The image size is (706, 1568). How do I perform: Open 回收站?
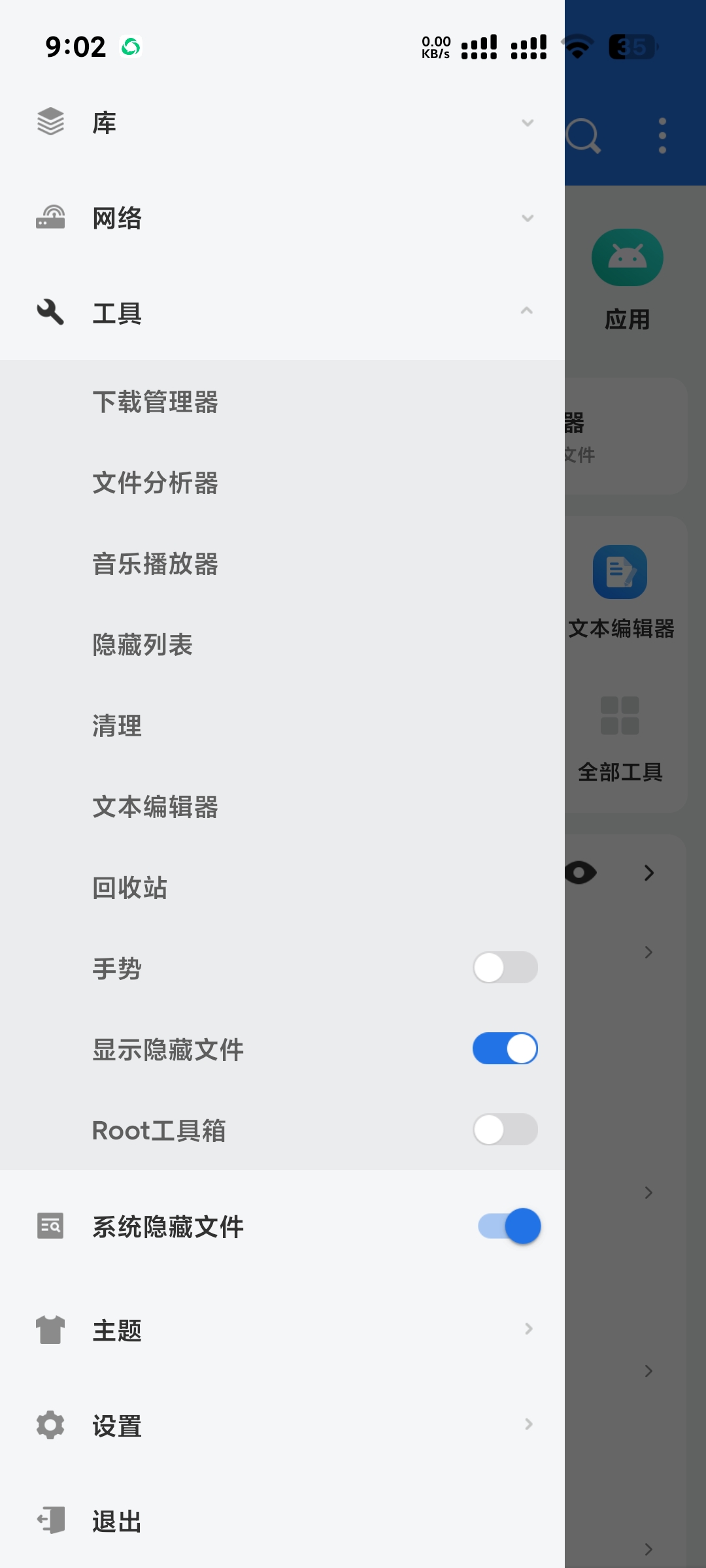pyautogui.click(x=129, y=888)
